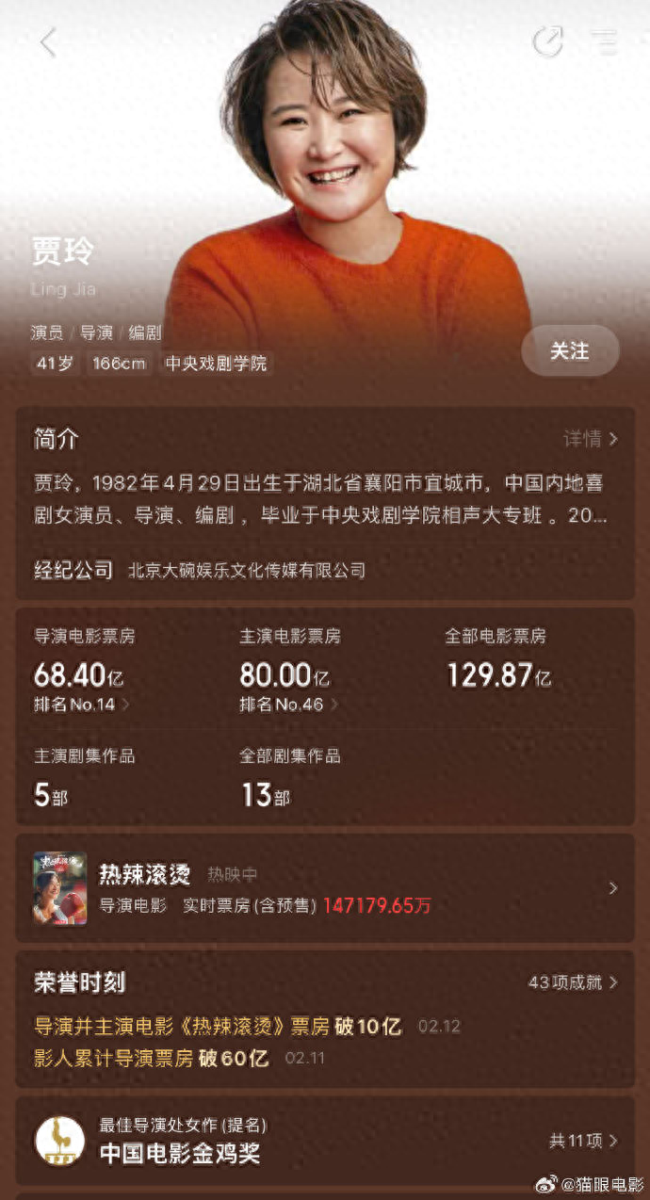Open the 中国电影金鸡奖 awards row

(x=324, y=1140)
